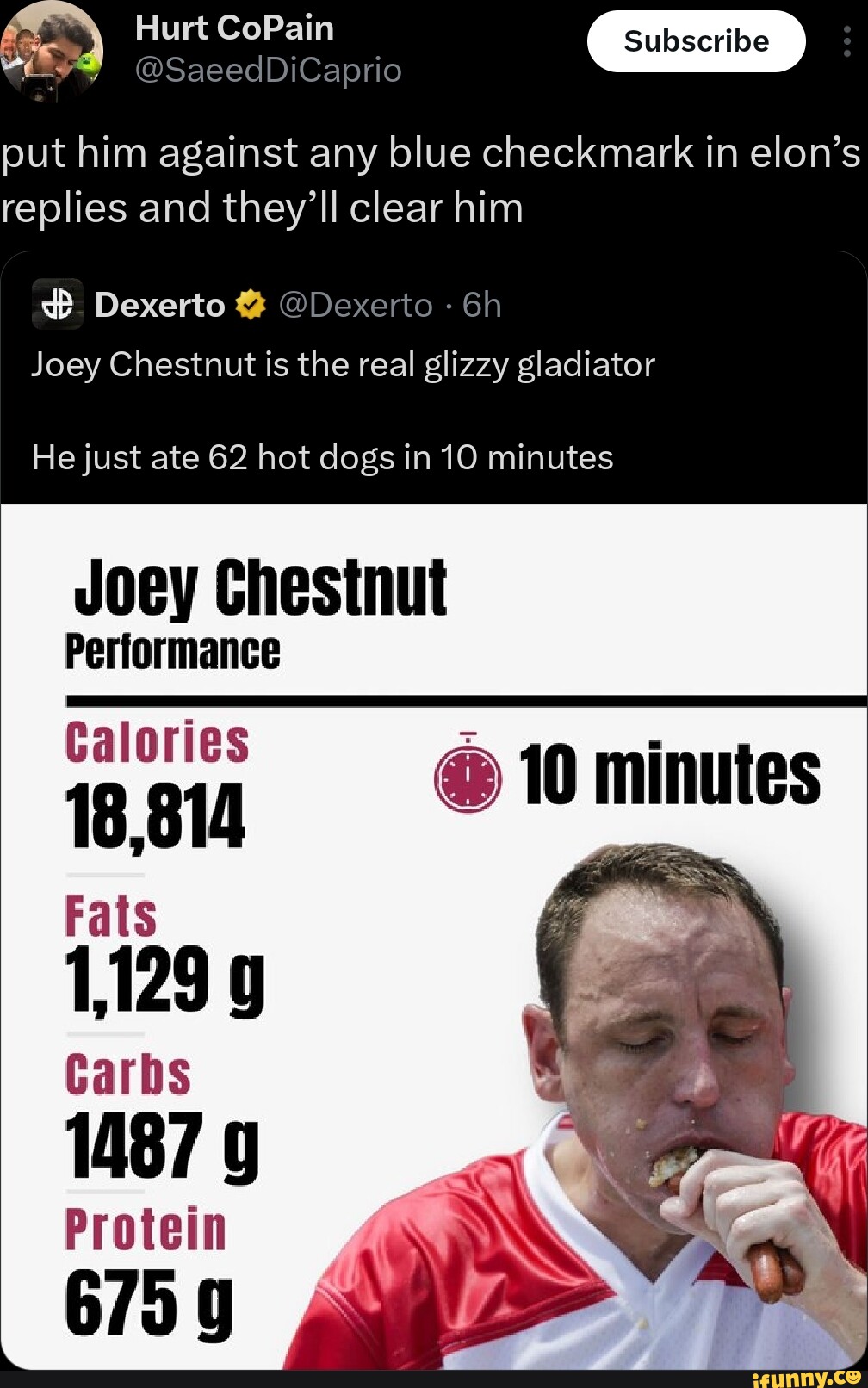Open the @SaeedDiCaprio profile handle
Screen dimensions: 868x1388
tap(268, 70)
